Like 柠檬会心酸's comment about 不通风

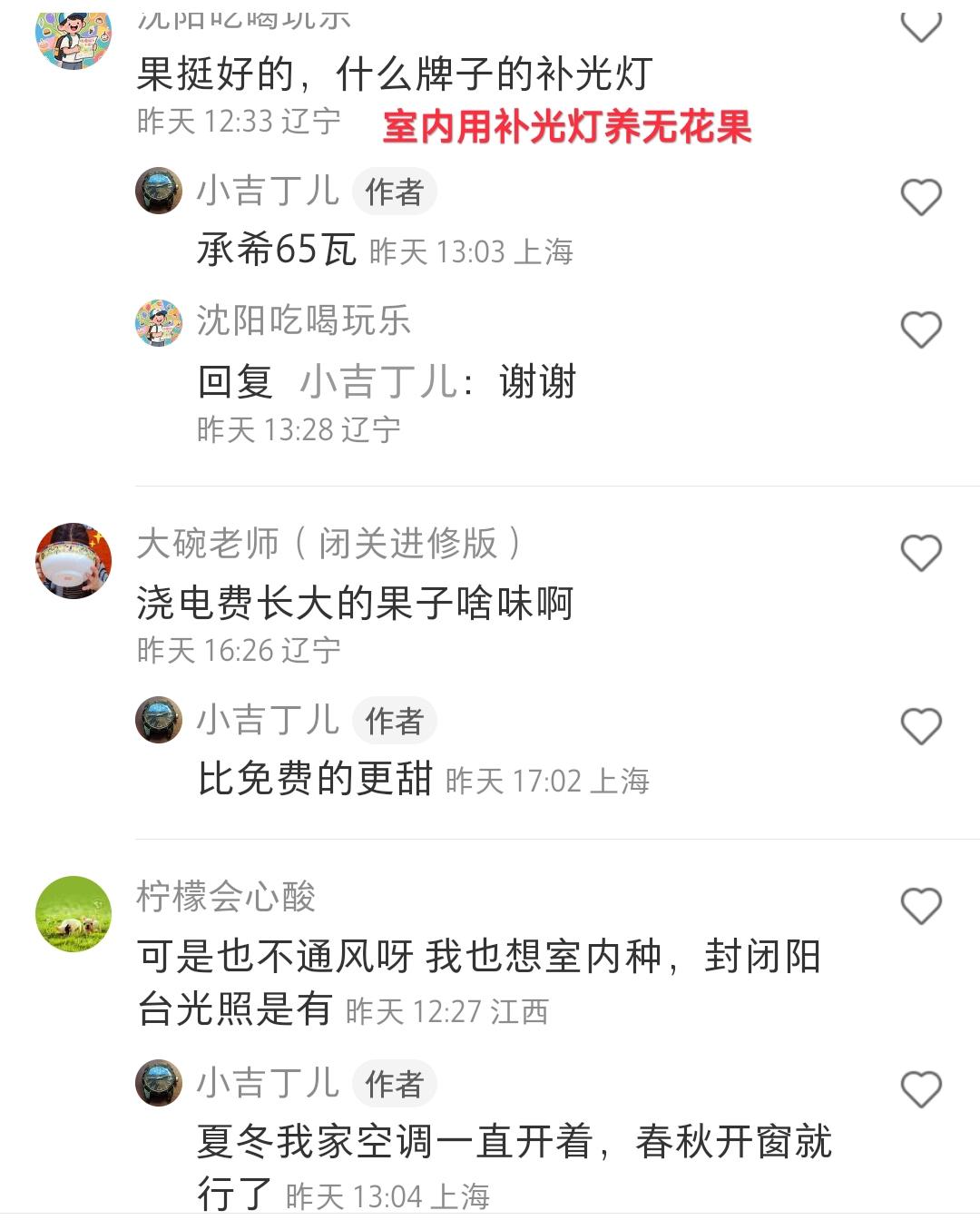tap(920, 906)
